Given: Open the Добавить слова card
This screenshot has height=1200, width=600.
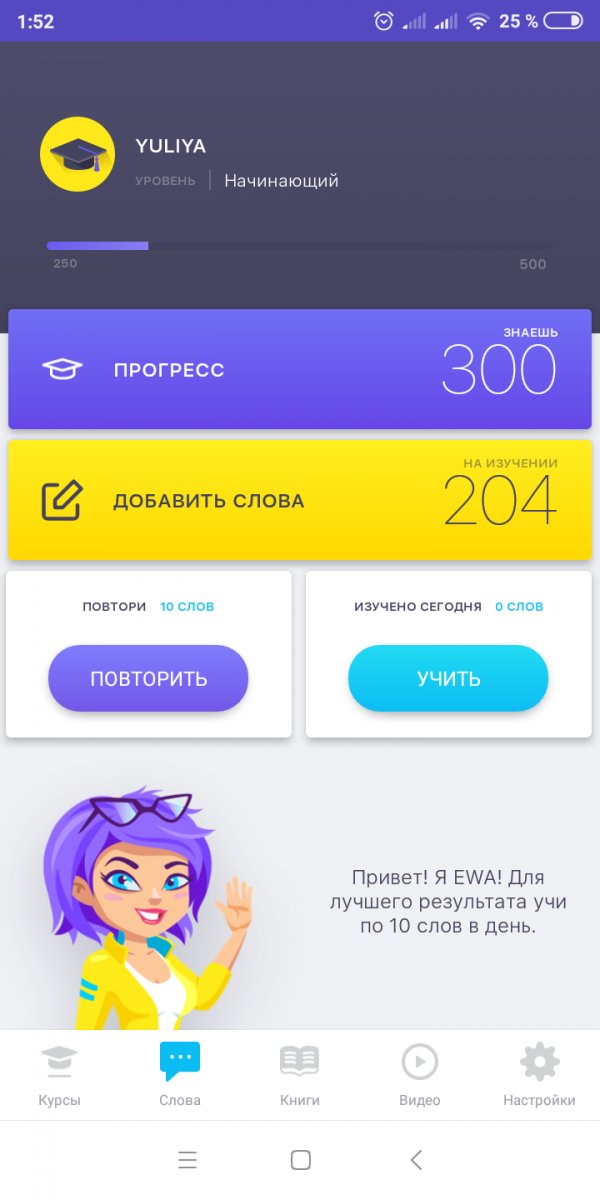Looking at the screenshot, I should [300, 500].
